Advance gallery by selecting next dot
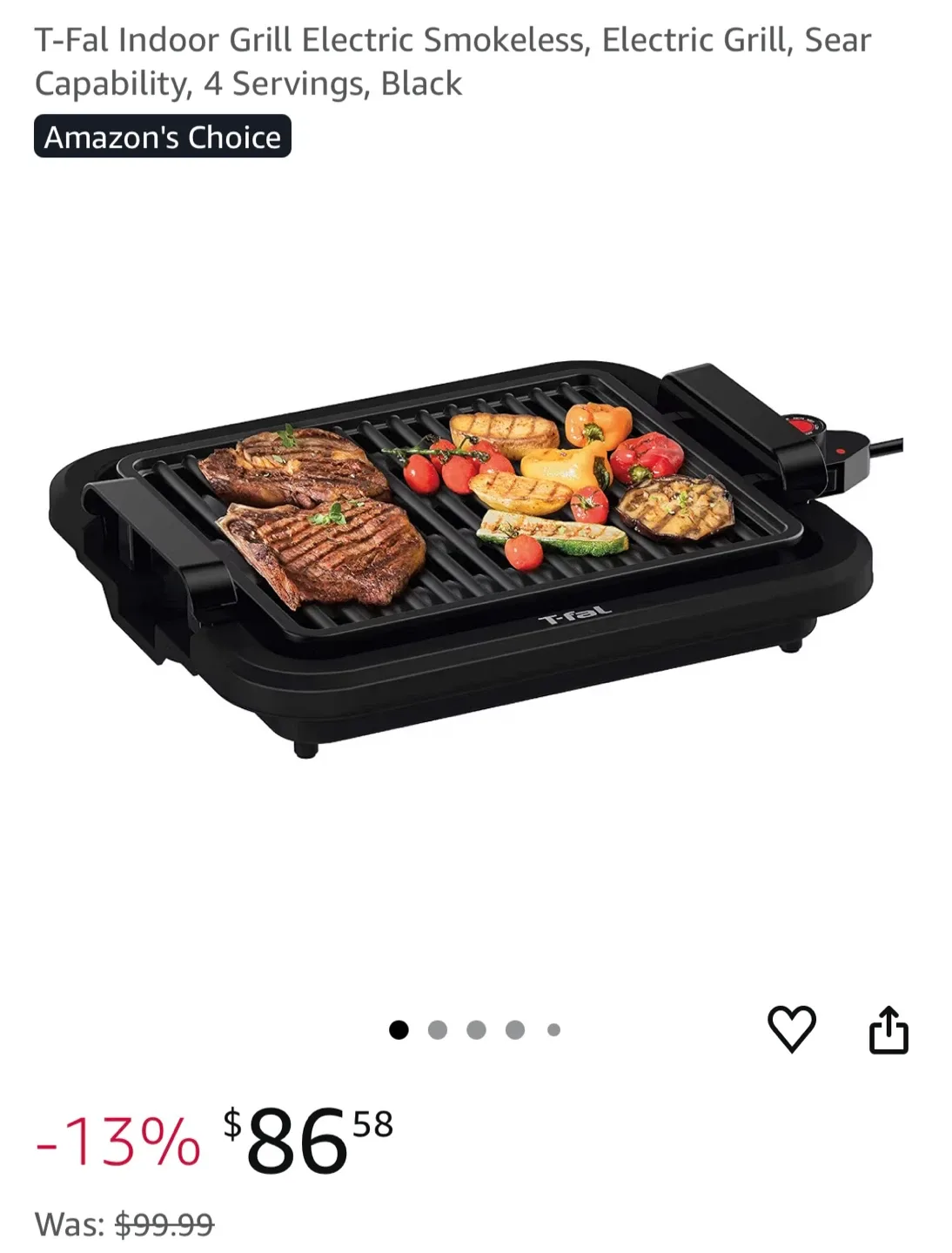Viewport: 952px width, 1253px height. [x=439, y=1029]
